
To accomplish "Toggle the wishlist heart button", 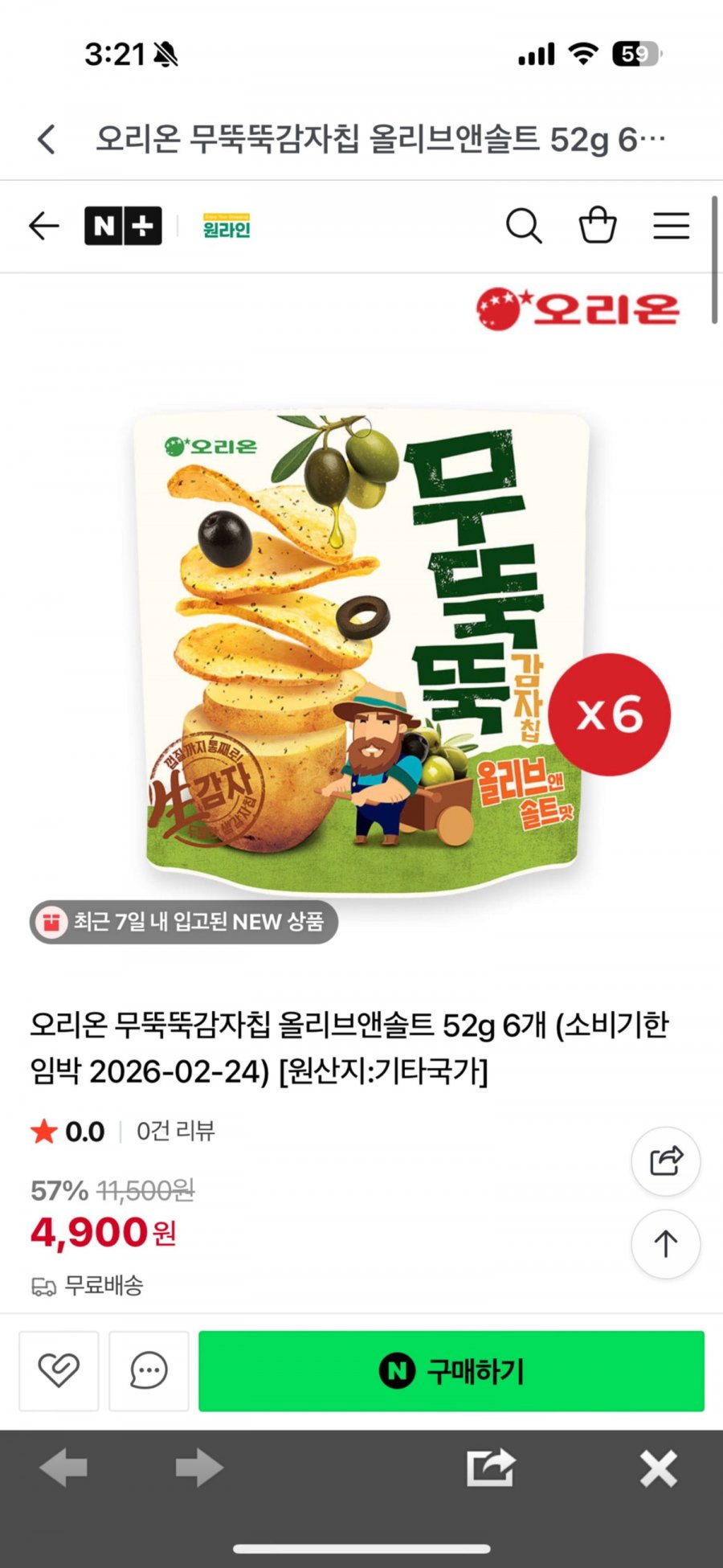I will (58, 1372).
